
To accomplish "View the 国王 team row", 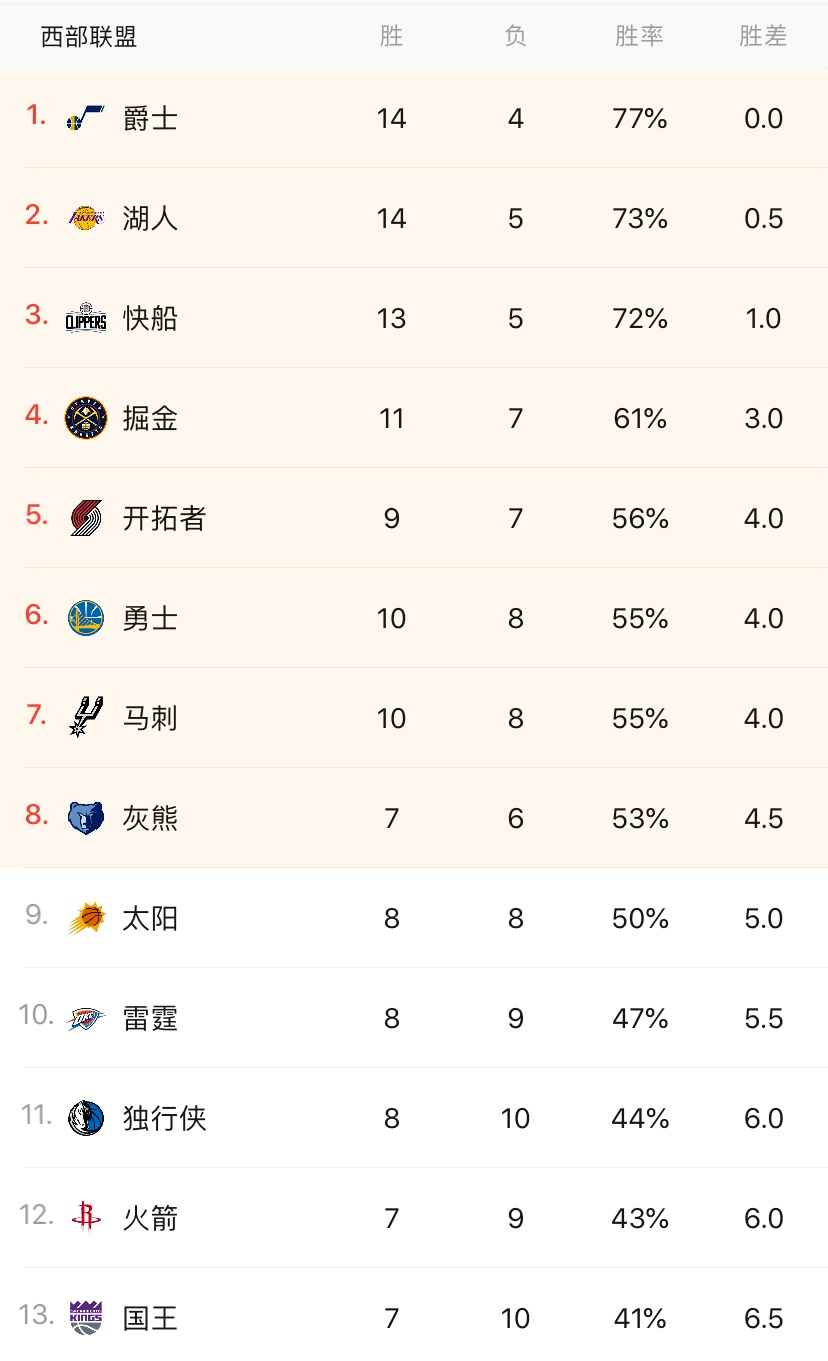I will (414, 1315).
